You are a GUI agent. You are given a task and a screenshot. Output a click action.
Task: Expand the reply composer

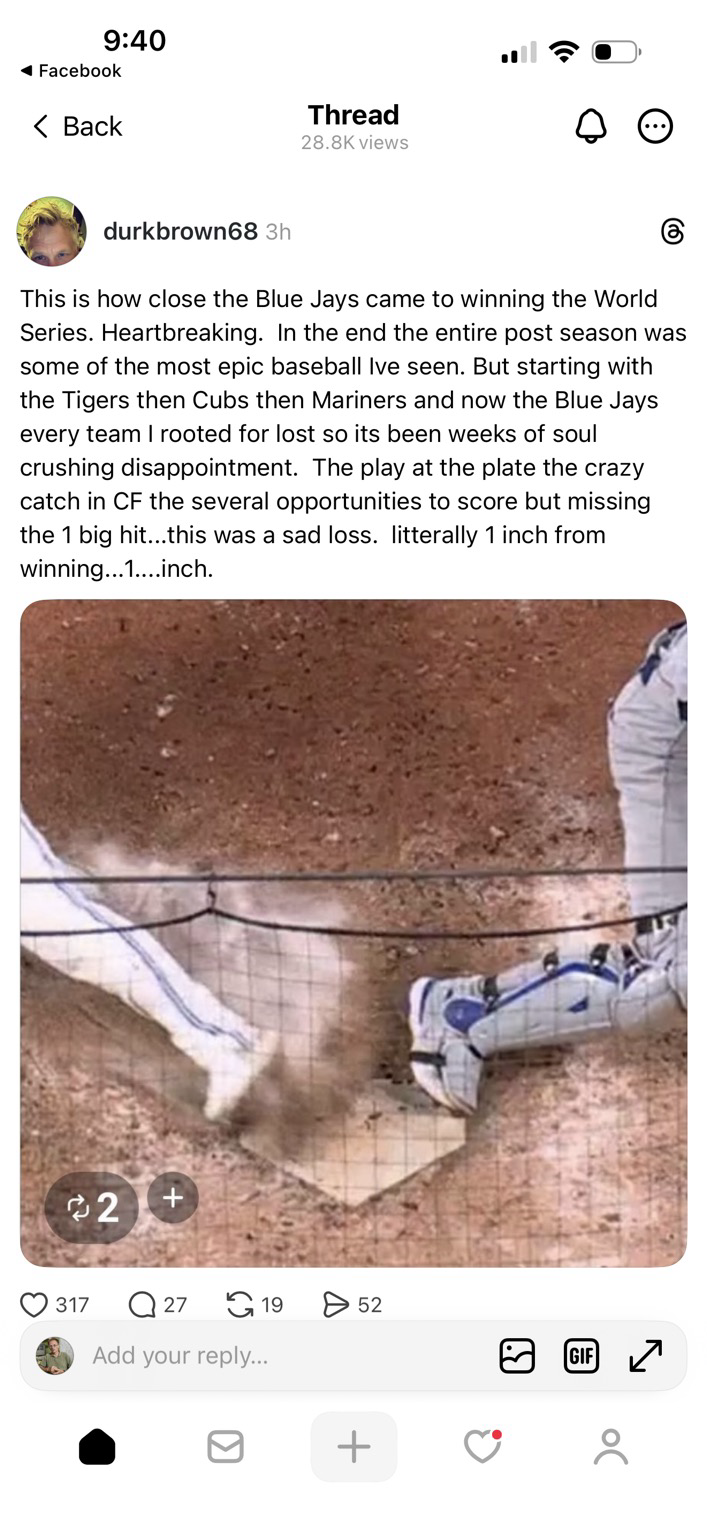click(645, 1356)
